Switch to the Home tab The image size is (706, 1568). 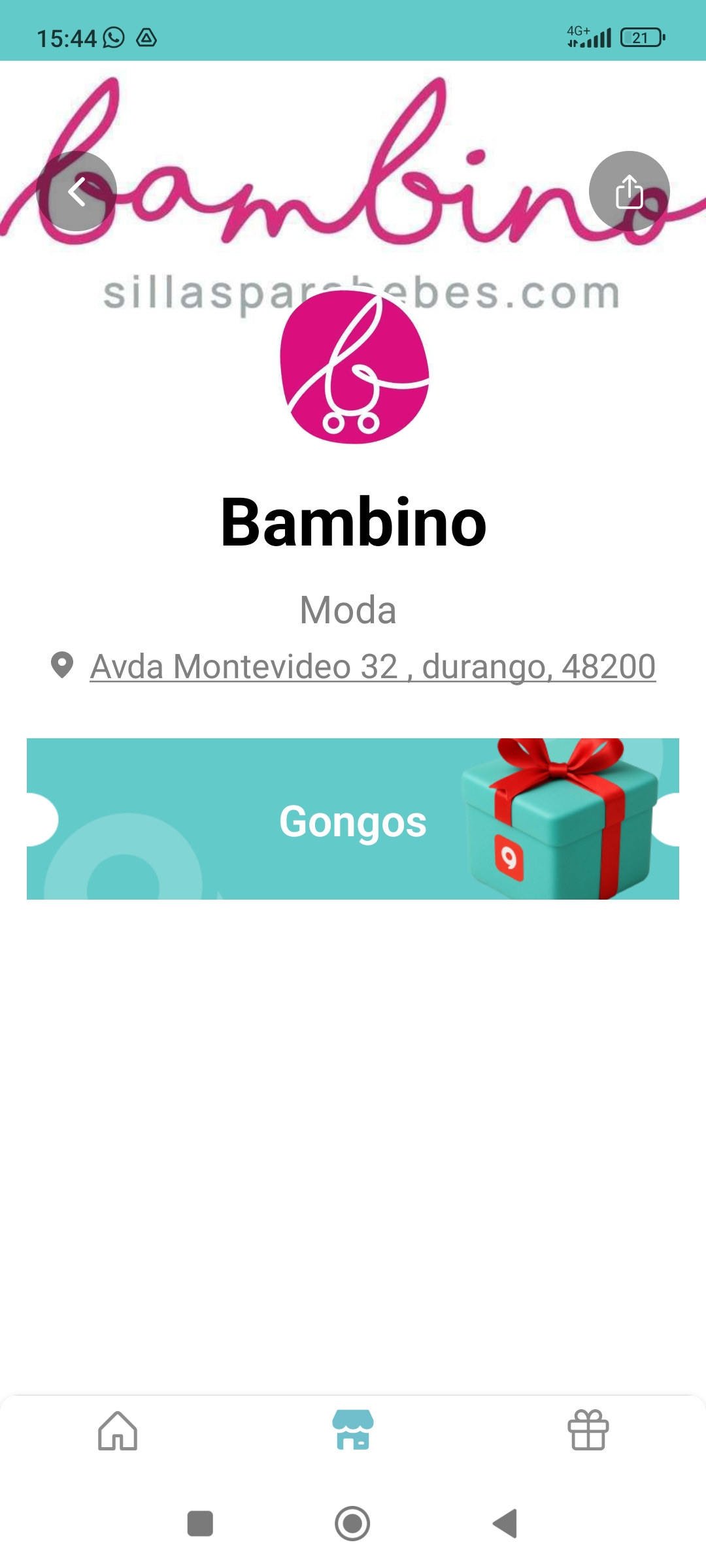click(x=118, y=1431)
